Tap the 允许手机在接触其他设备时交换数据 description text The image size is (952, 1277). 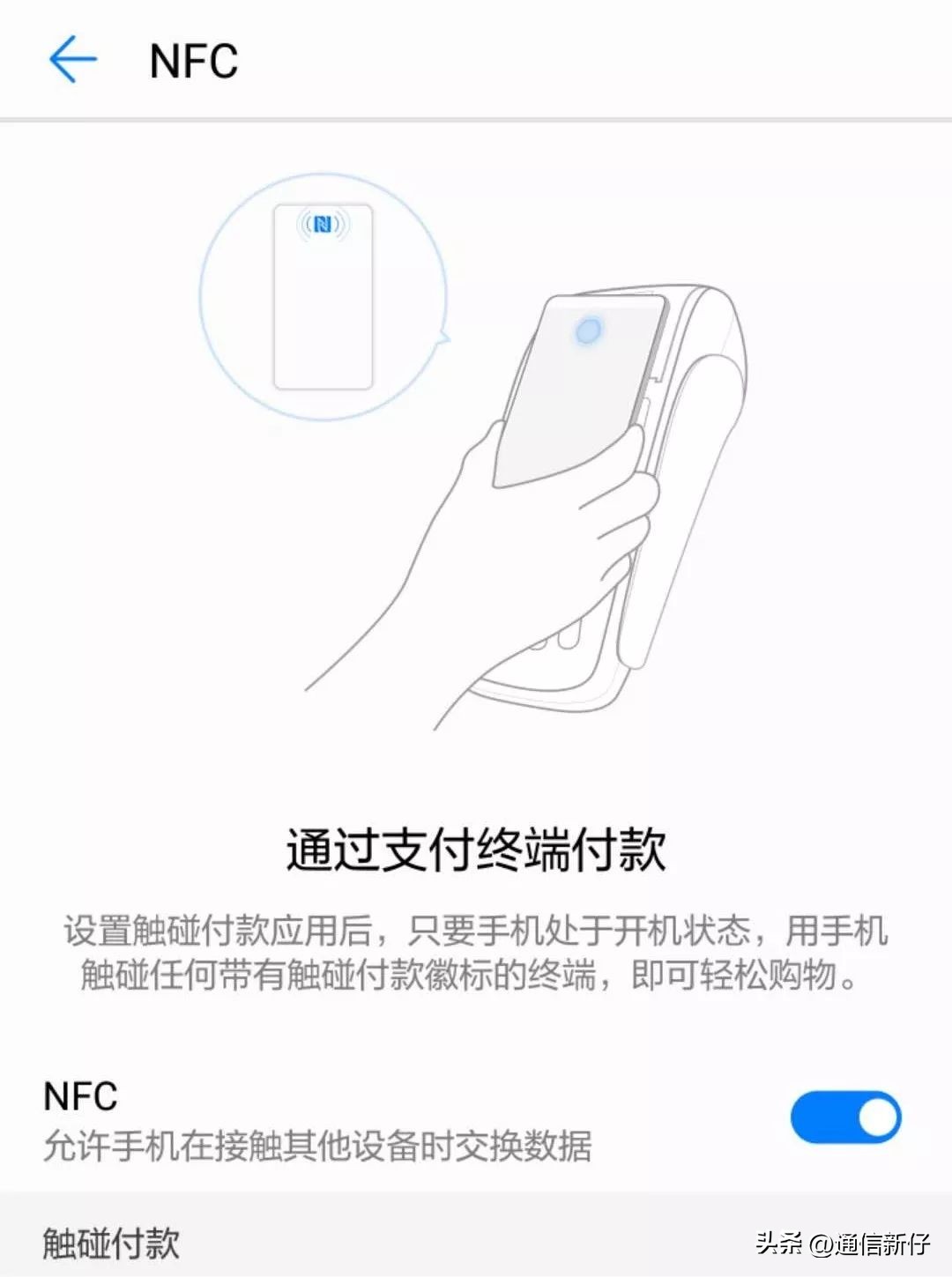click(317, 1147)
